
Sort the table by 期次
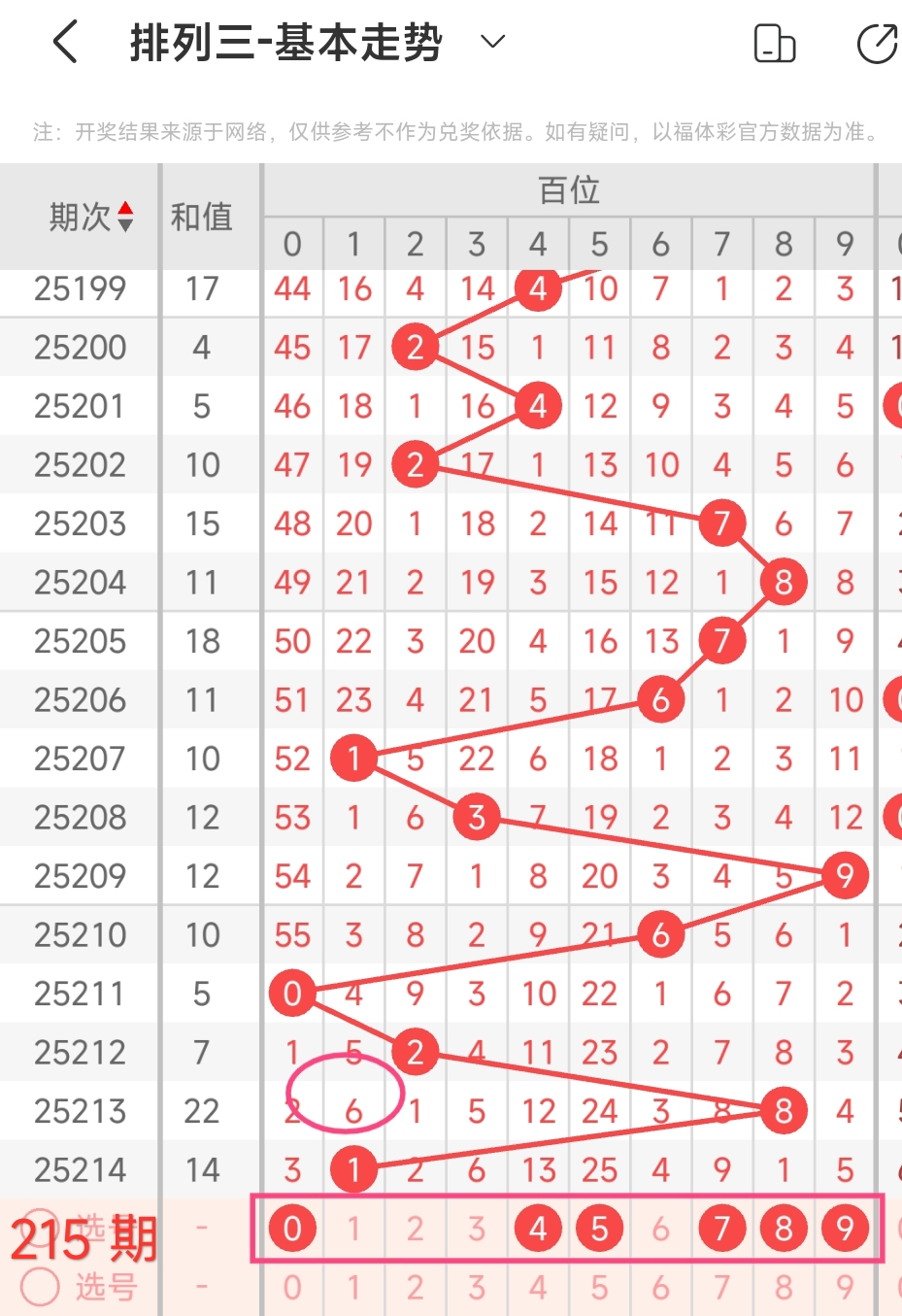coord(91,217)
